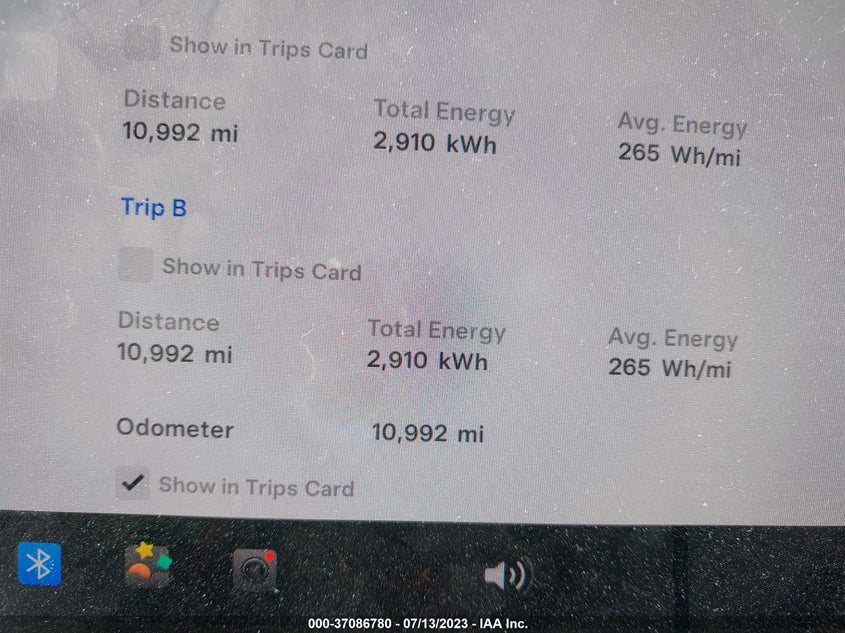Enable Show in Trips Card under Trip B

(x=136, y=266)
